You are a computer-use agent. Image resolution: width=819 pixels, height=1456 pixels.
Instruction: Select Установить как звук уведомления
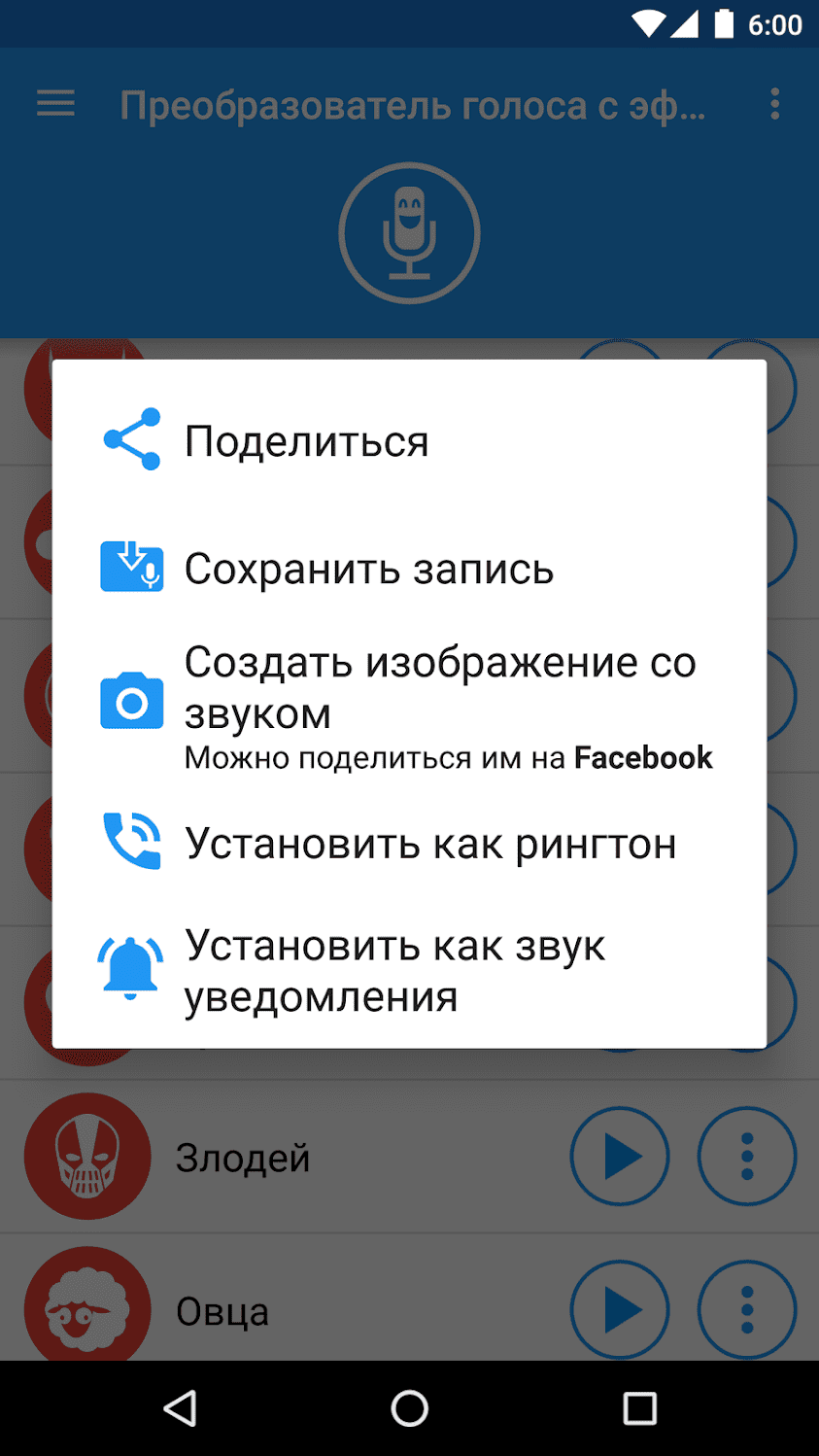click(x=394, y=970)
